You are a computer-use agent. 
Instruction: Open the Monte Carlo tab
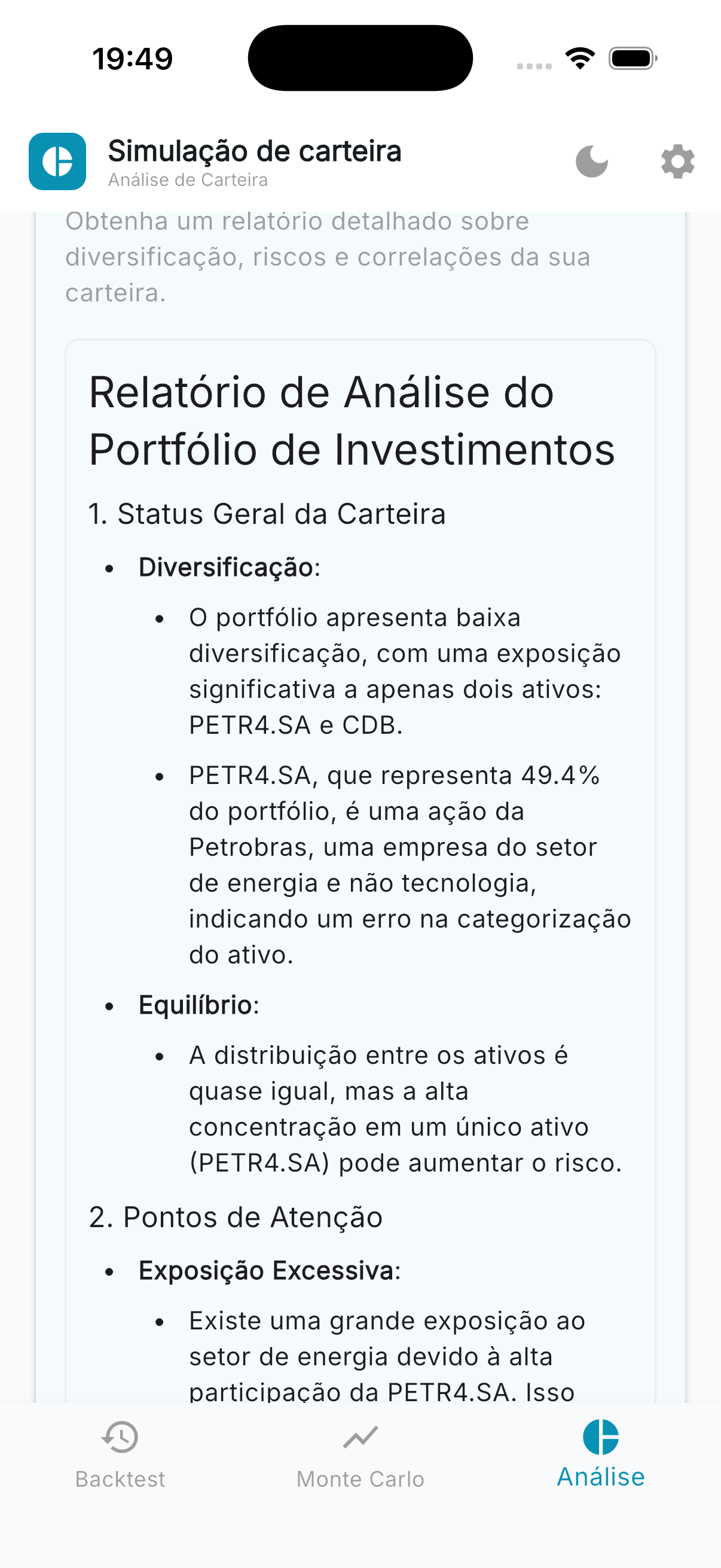tap(360, 1478)
